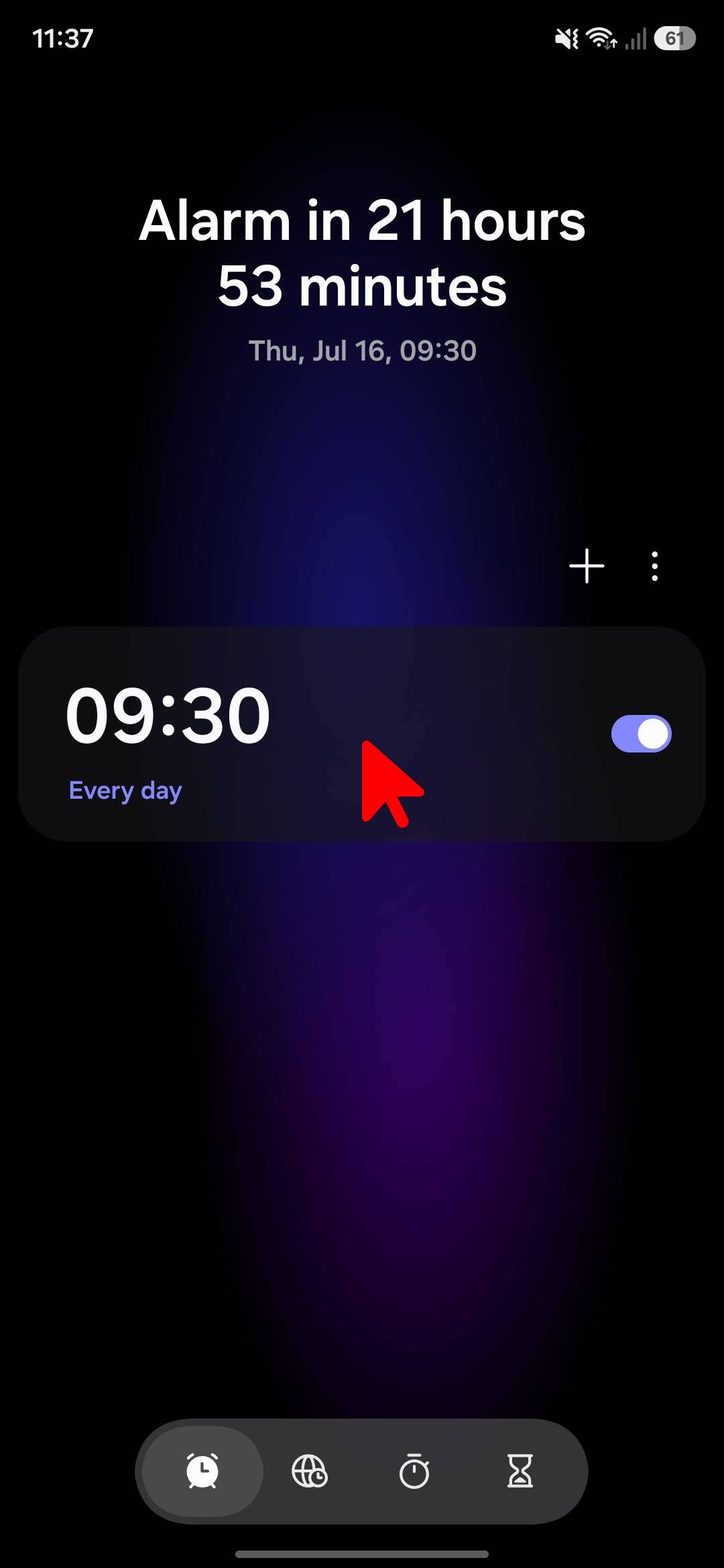Turn off the 09:30 alarm switch

641,734
